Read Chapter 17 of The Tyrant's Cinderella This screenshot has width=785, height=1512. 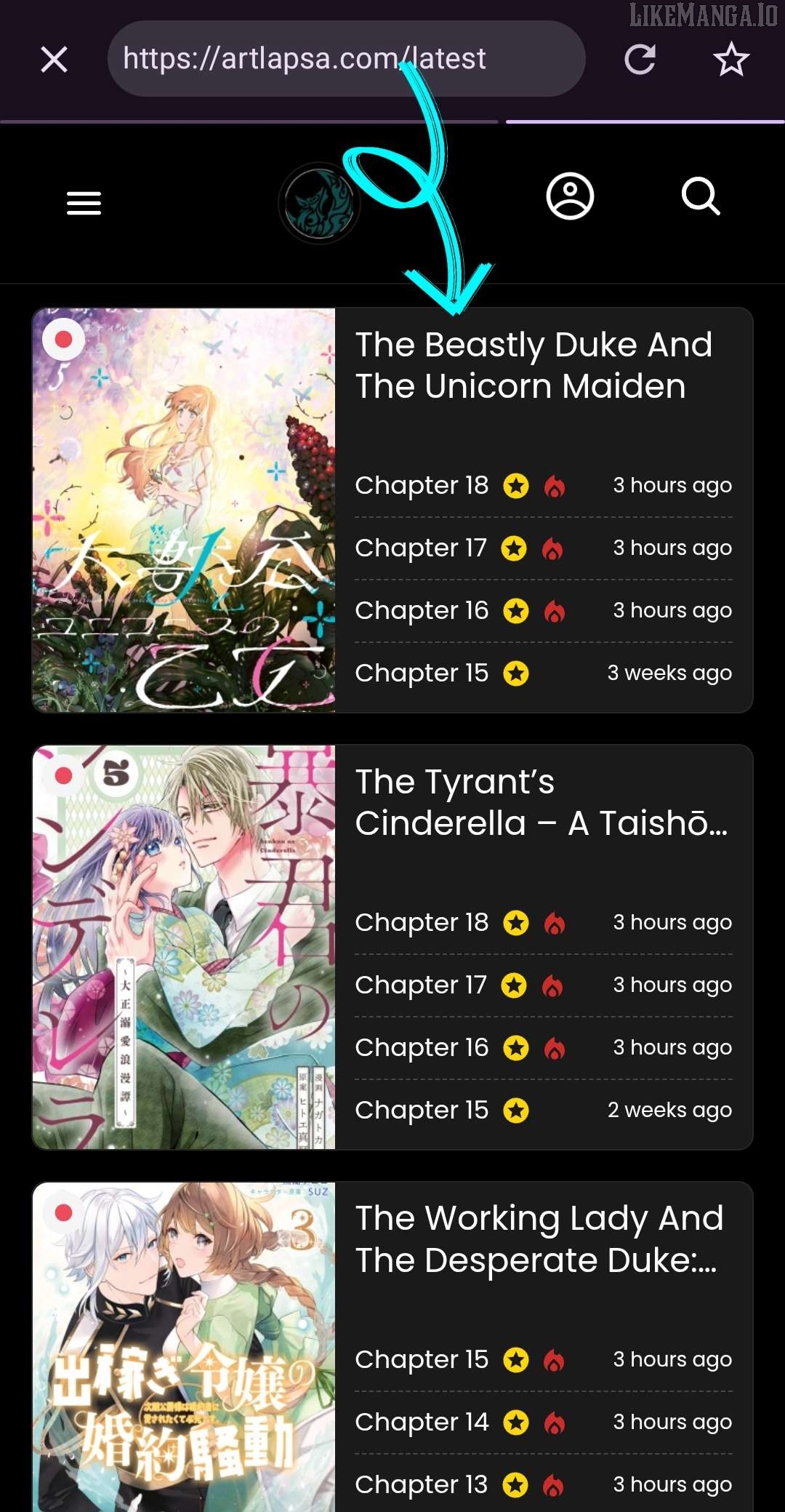click(420, 985)
